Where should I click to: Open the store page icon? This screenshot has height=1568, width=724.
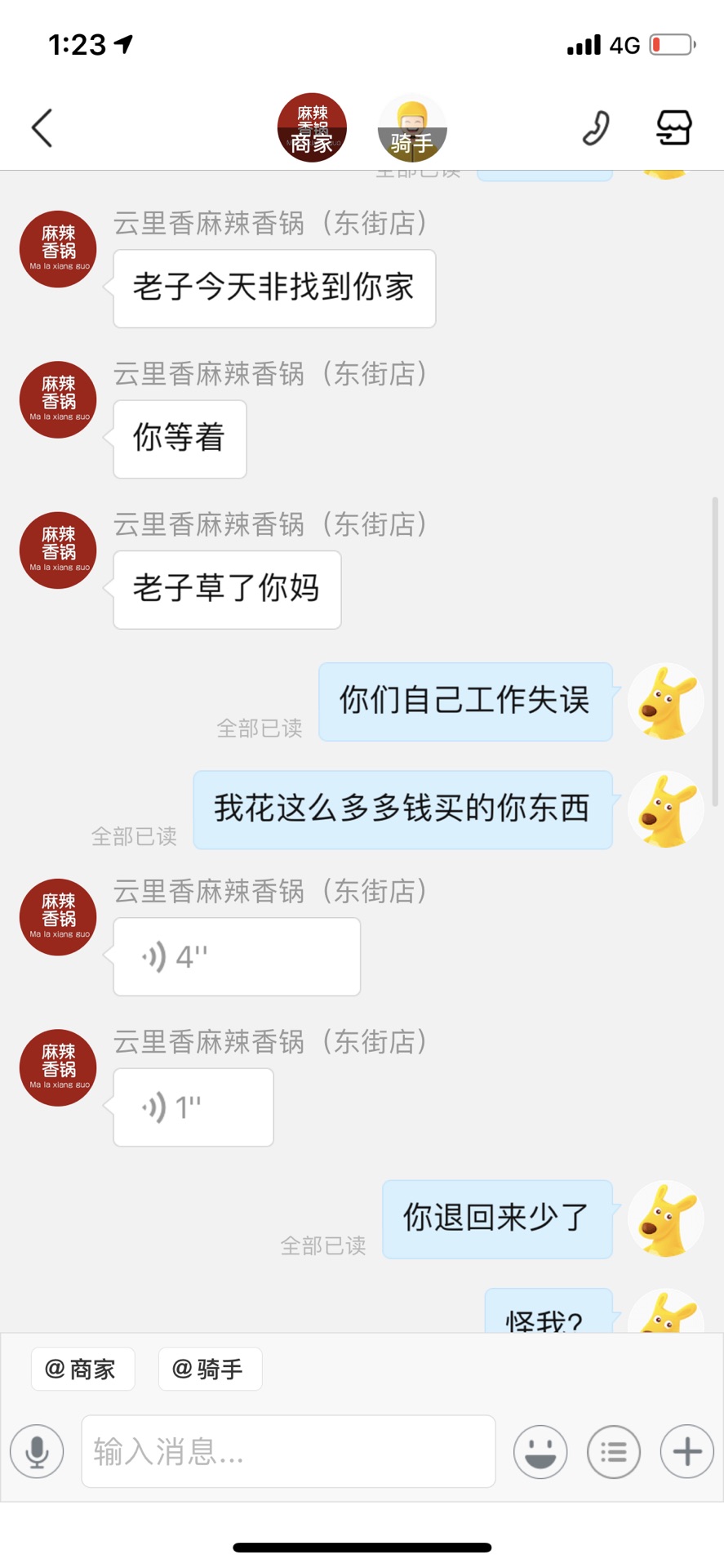(x=674, y=128)
